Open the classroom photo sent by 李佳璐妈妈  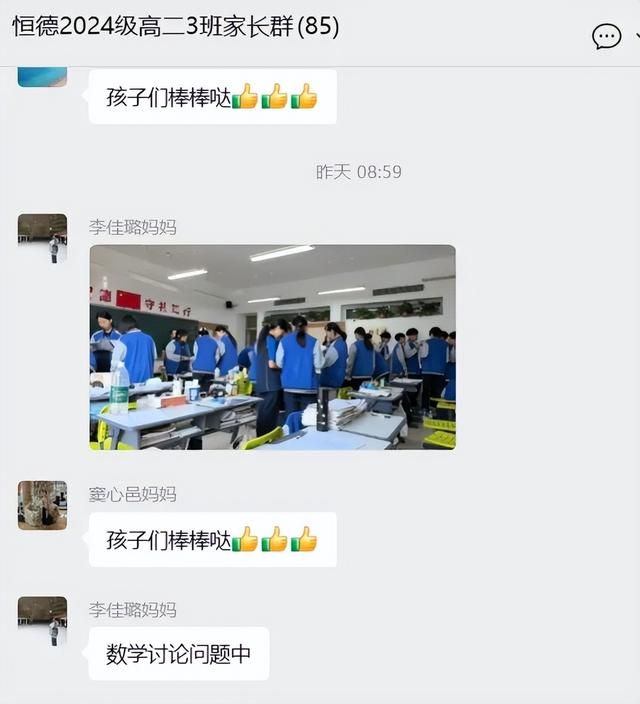pos(272,347)
